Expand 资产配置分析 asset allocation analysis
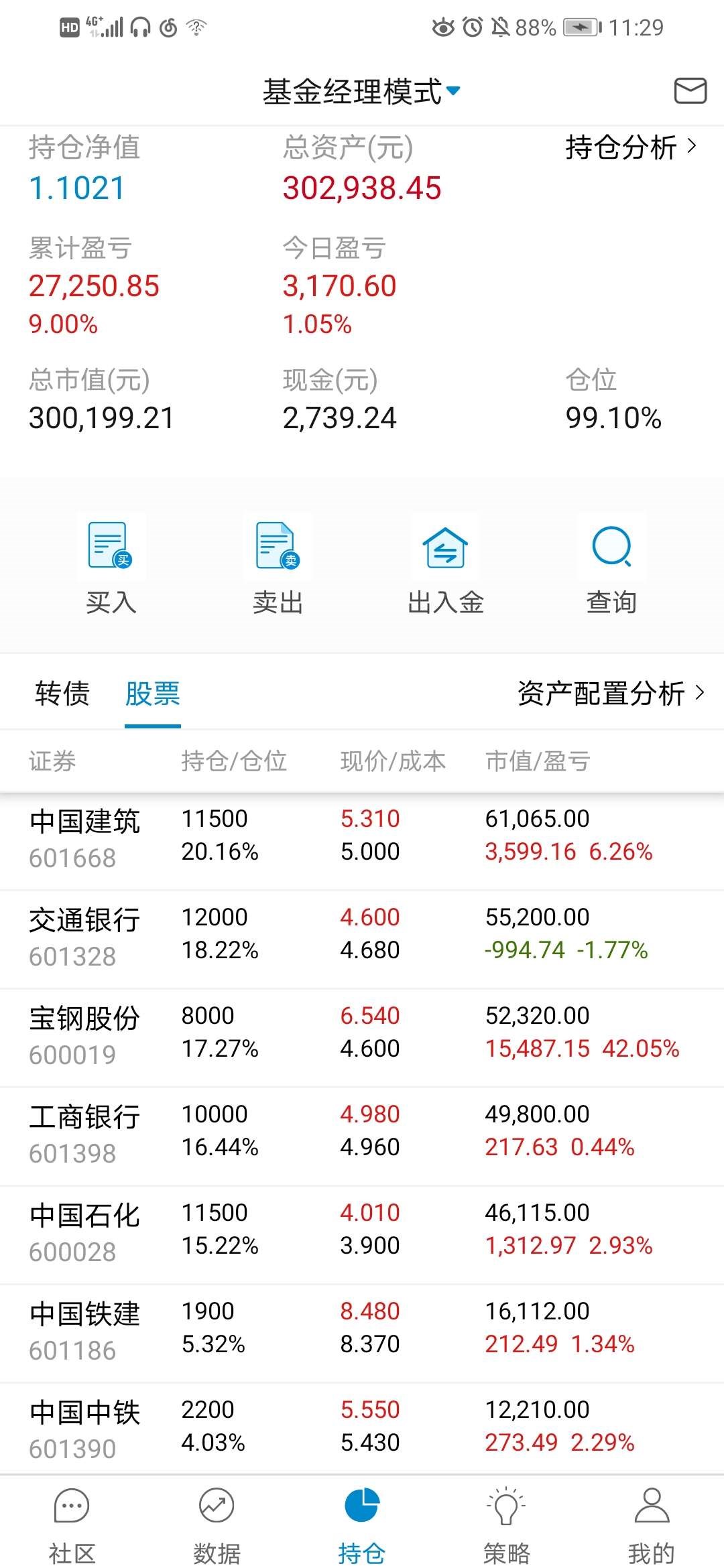 [609, 694]
